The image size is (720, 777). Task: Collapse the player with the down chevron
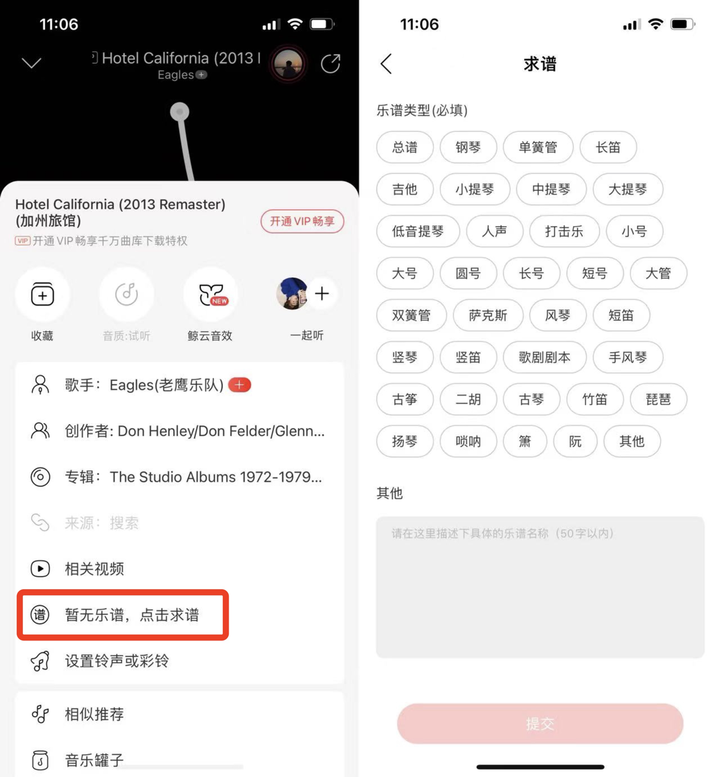30,62
